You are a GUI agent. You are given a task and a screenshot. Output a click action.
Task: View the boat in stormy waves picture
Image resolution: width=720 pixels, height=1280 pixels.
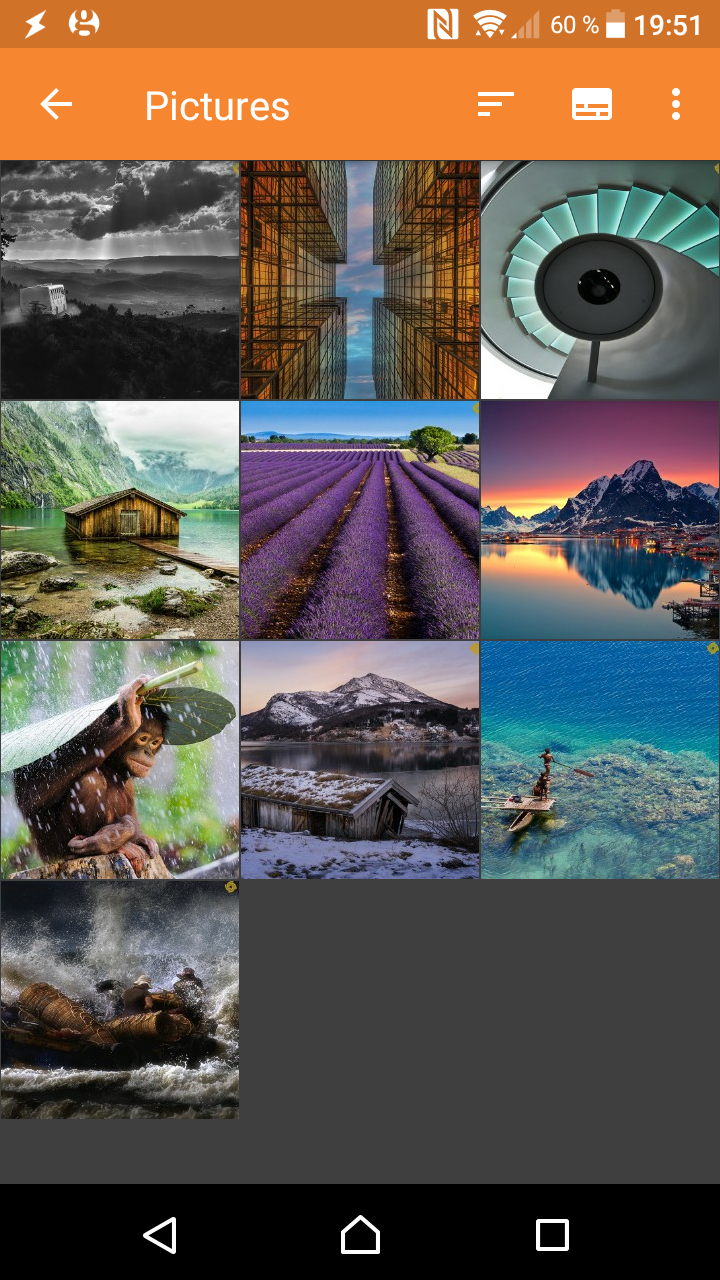120,1000
